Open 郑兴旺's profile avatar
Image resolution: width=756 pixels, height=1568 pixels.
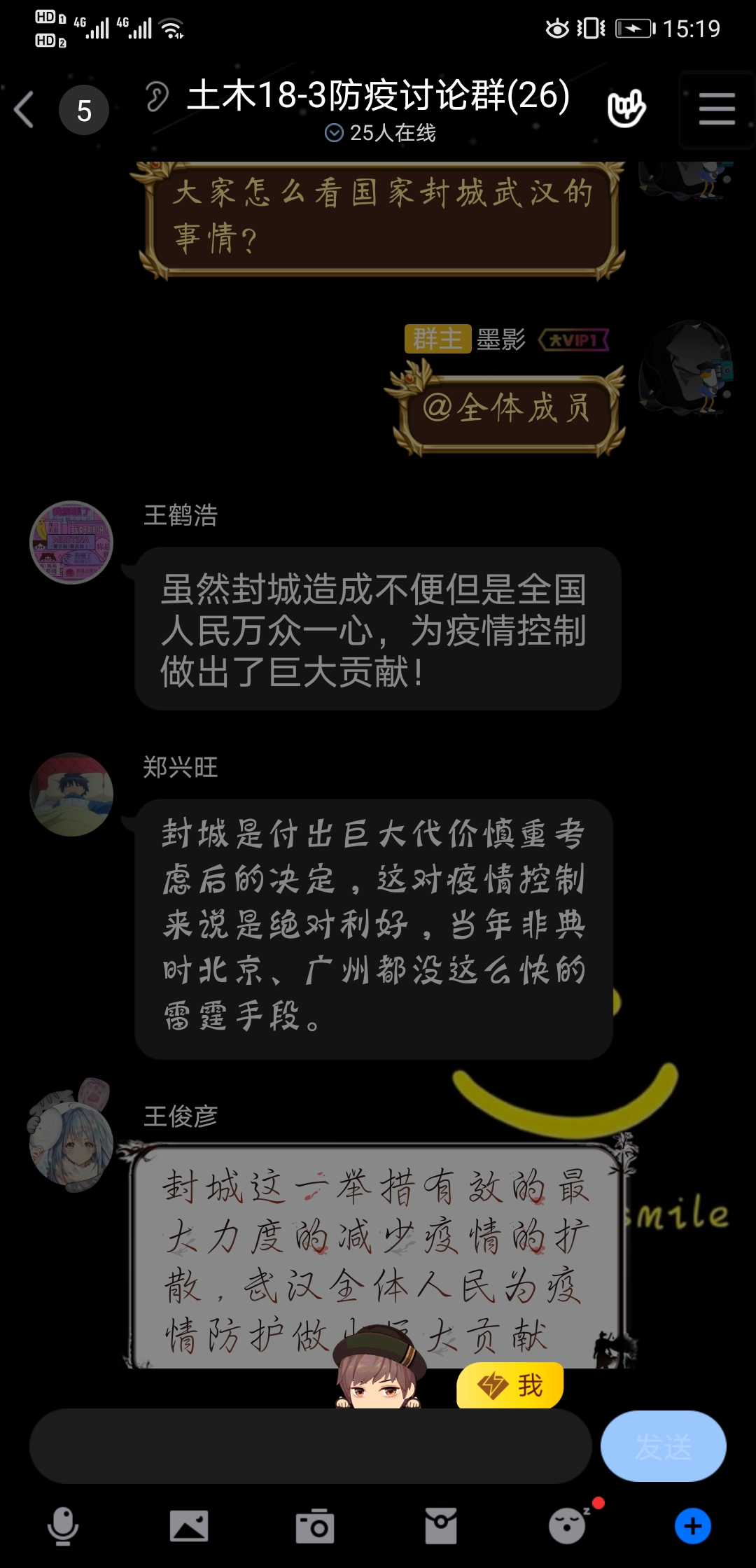click(71, 794)
